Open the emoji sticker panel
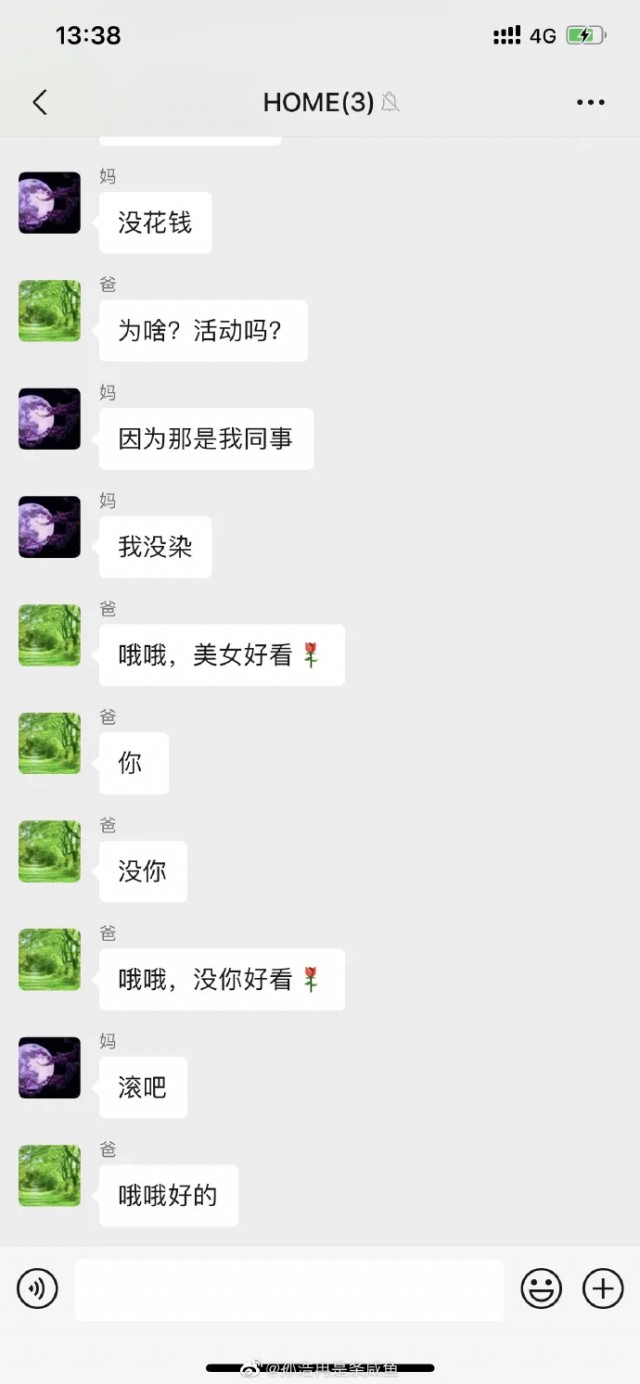The height and width of the screenshot is (1384, 640). pyautogui.click(x=541, y=1289)
